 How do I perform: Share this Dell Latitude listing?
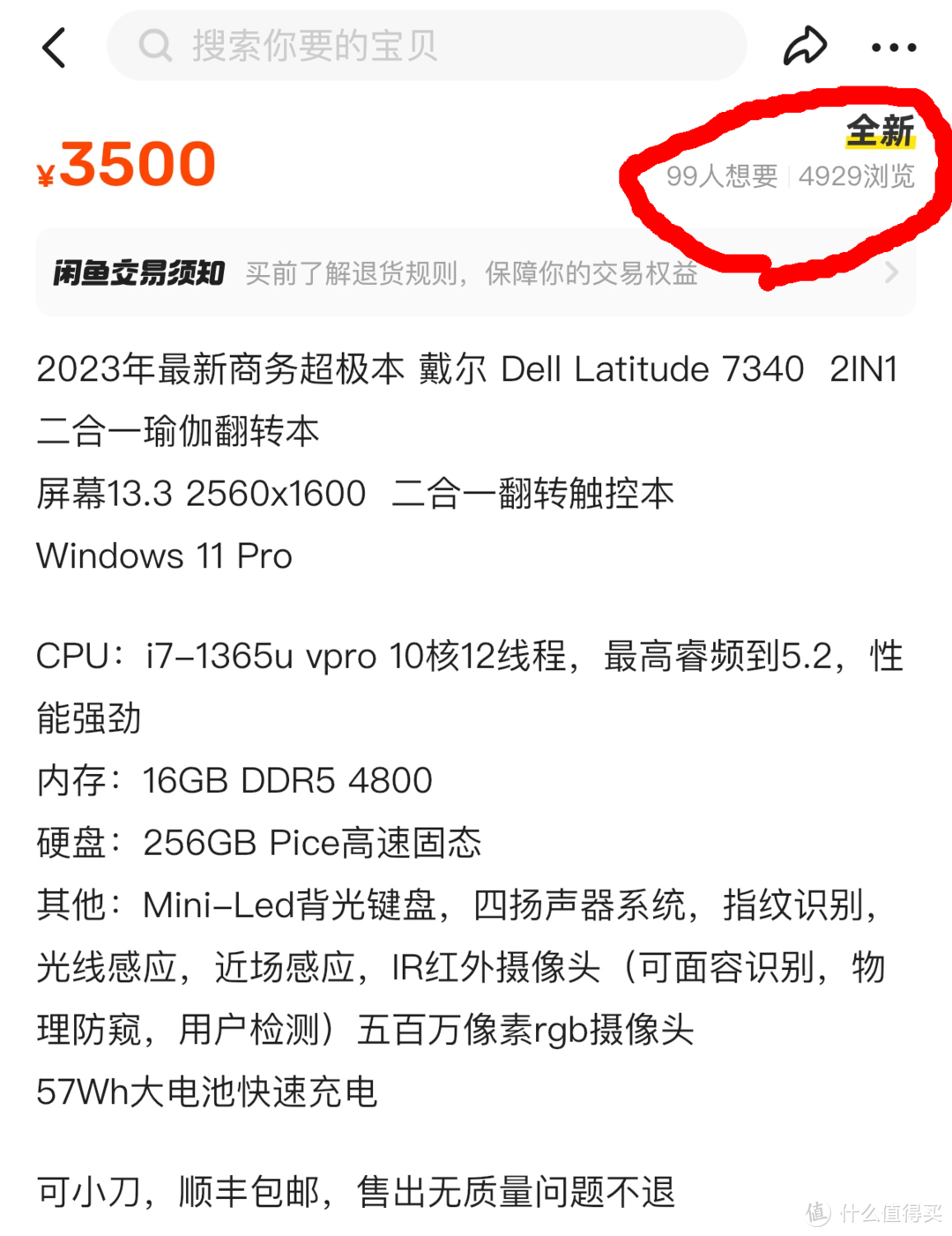click(805, 46)
